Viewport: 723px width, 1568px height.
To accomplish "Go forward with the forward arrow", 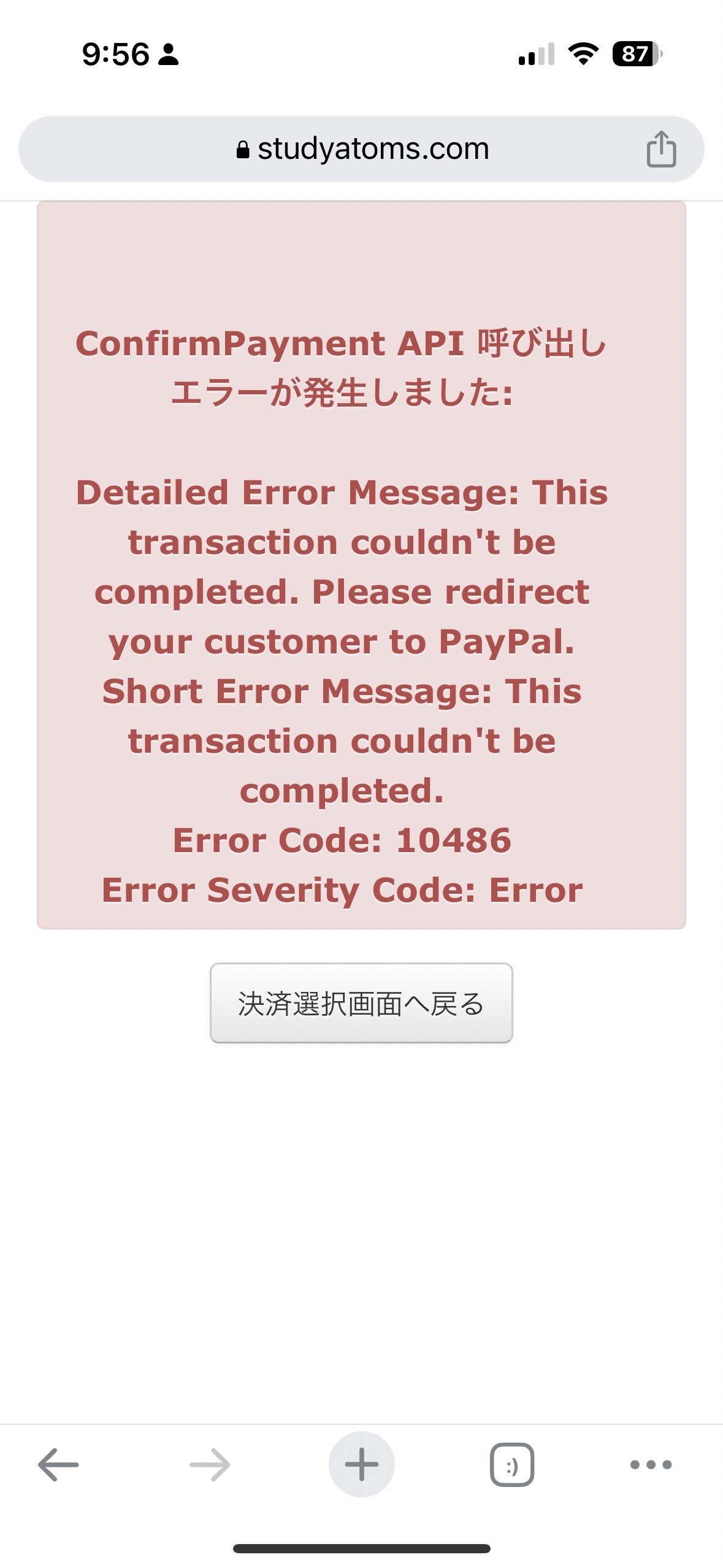I will click(x=210, y=1464).
